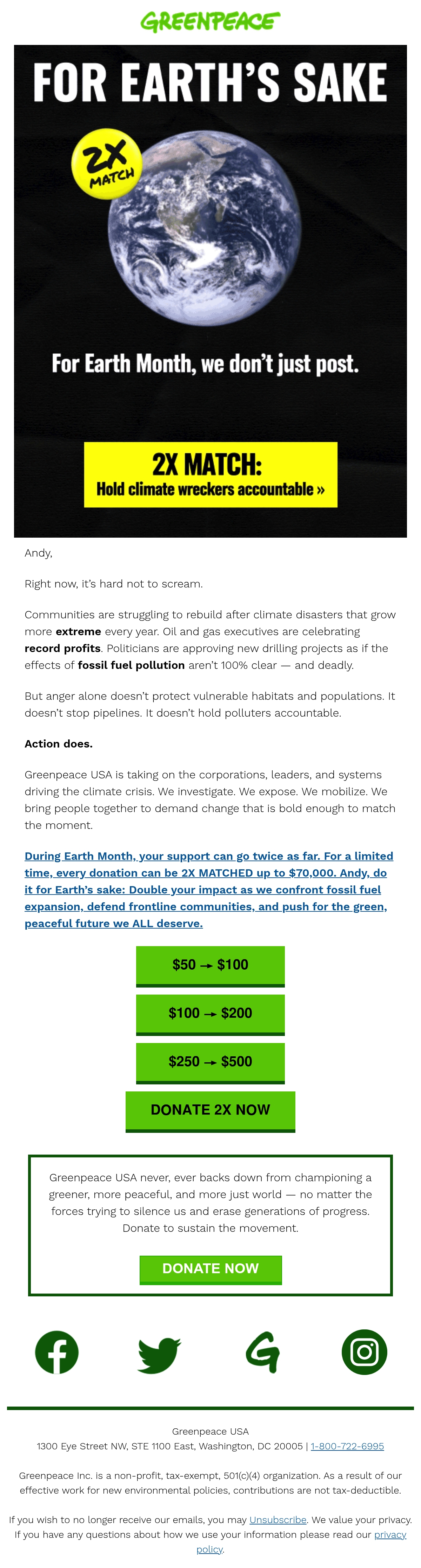The image size is (421, 1568).
Task: Choose the $100 → $200 donation button
Action: click(x=210, y=1015)
